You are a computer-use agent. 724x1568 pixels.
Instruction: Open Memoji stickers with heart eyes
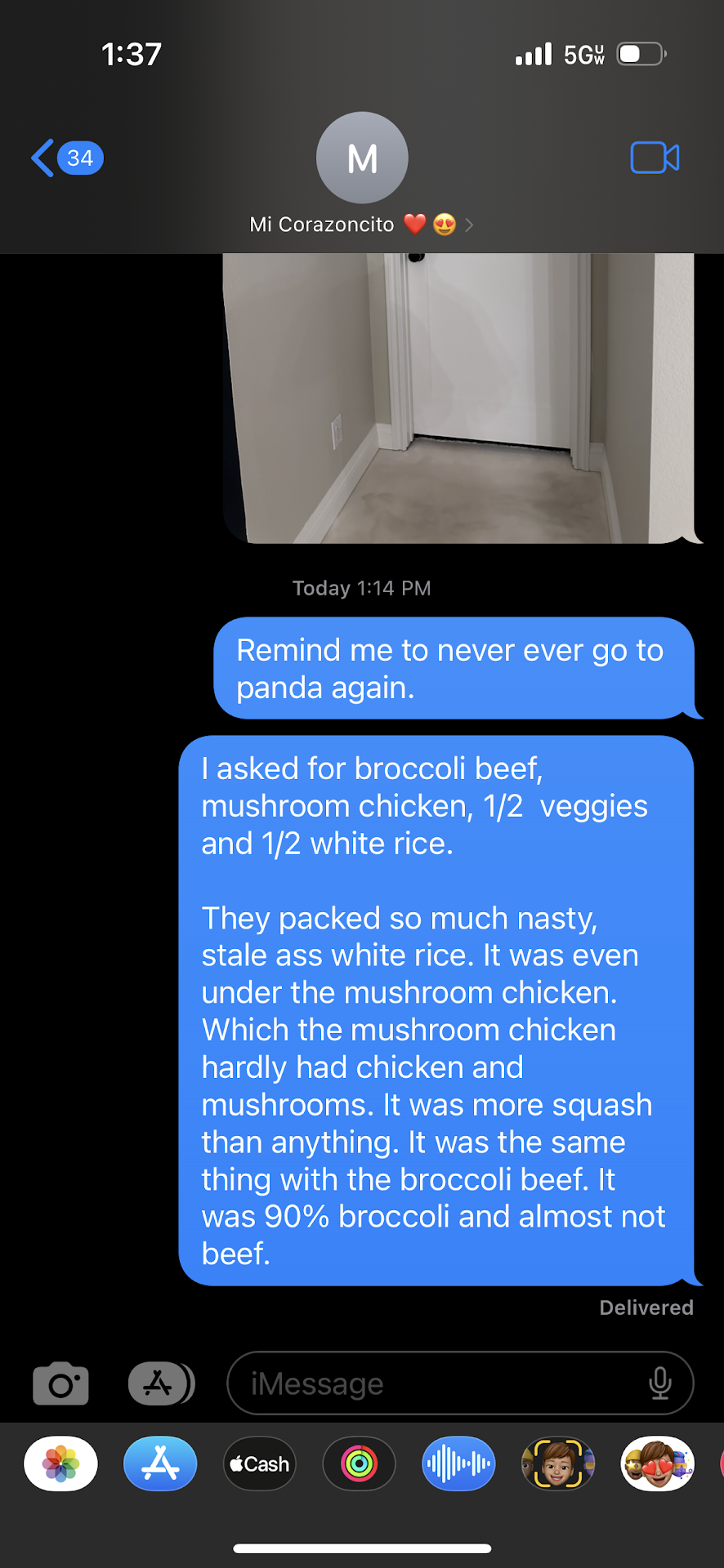tap(658, 1463)
